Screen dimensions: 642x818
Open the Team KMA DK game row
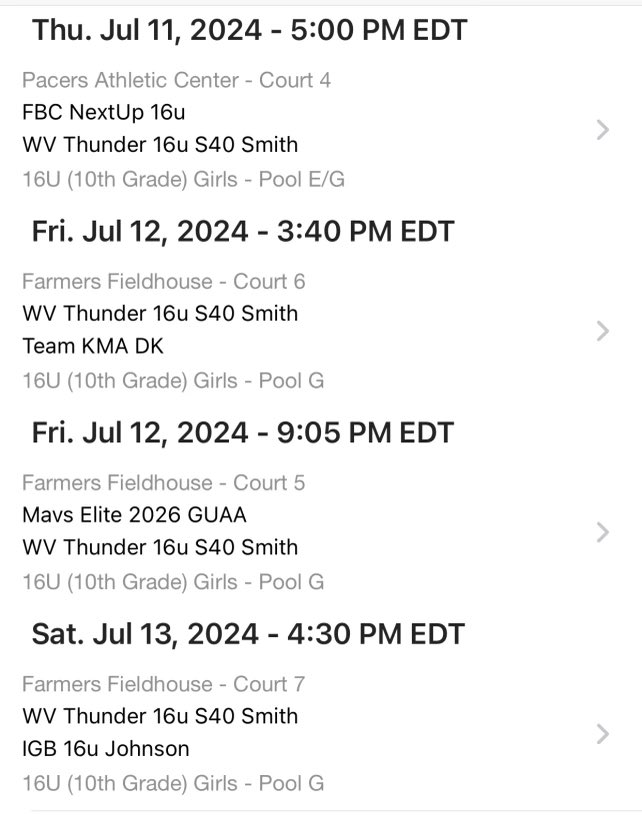[x=321, y=331]
